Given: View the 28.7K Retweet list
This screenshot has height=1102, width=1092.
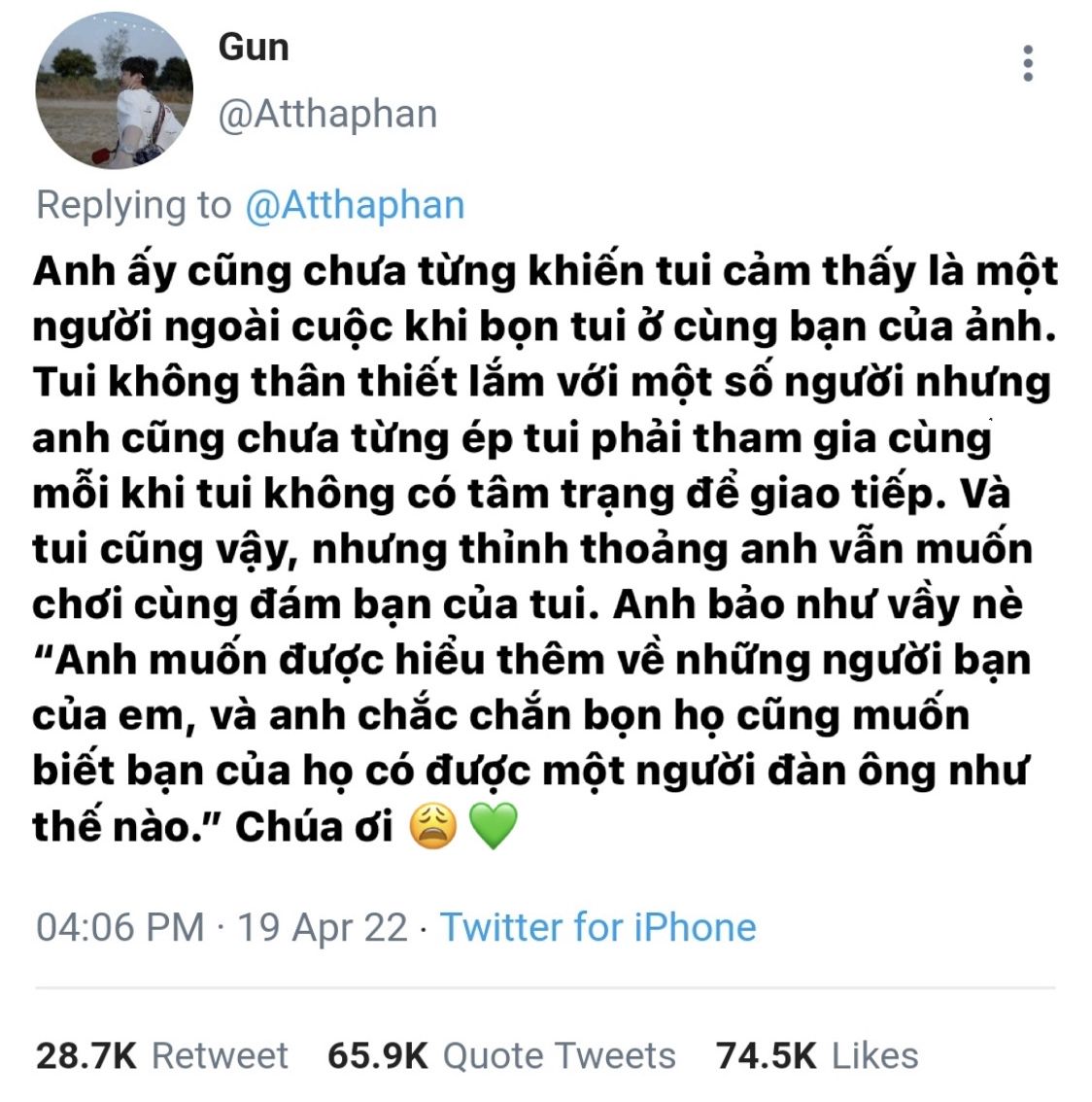Looking at the screenshot, I should coord(162,1055).
